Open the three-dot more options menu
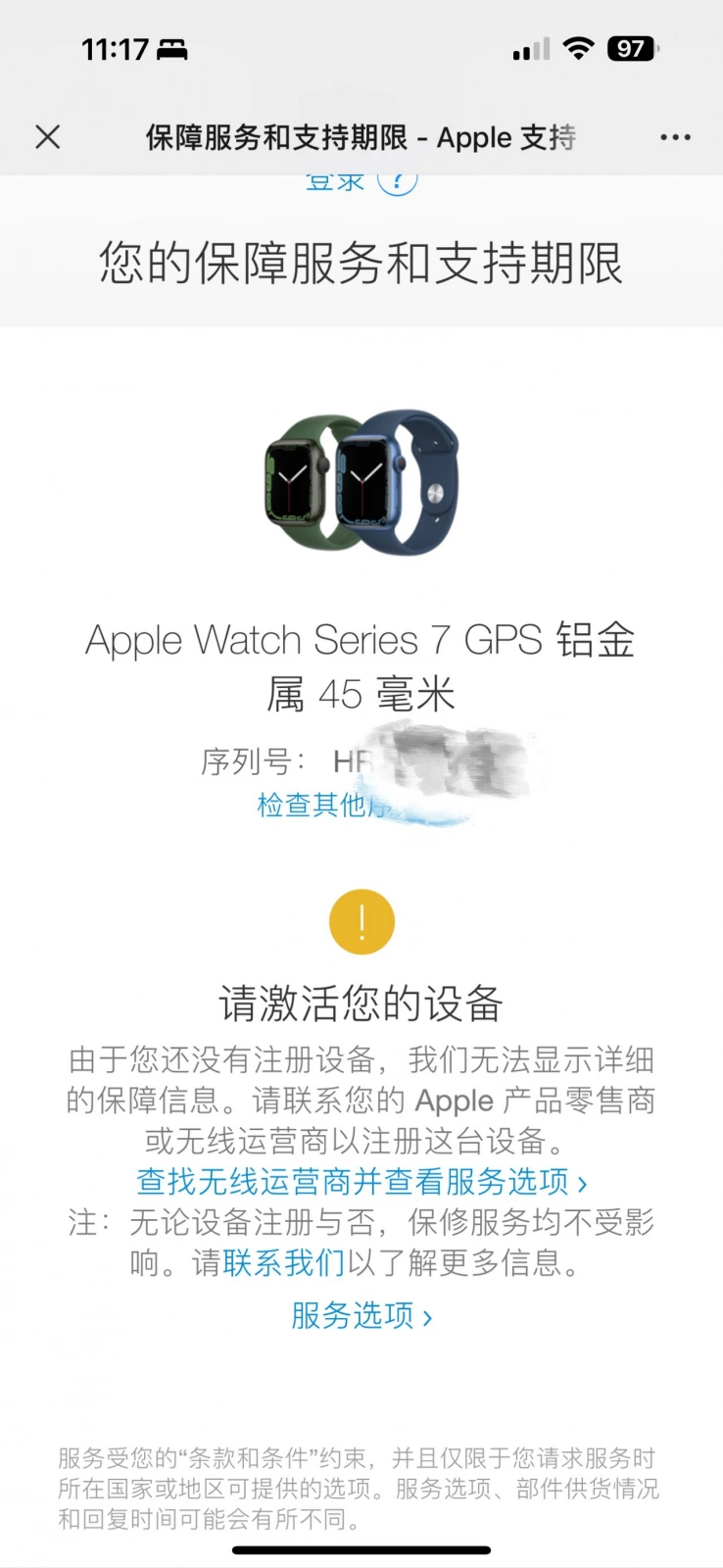 [x=675, y=137]
